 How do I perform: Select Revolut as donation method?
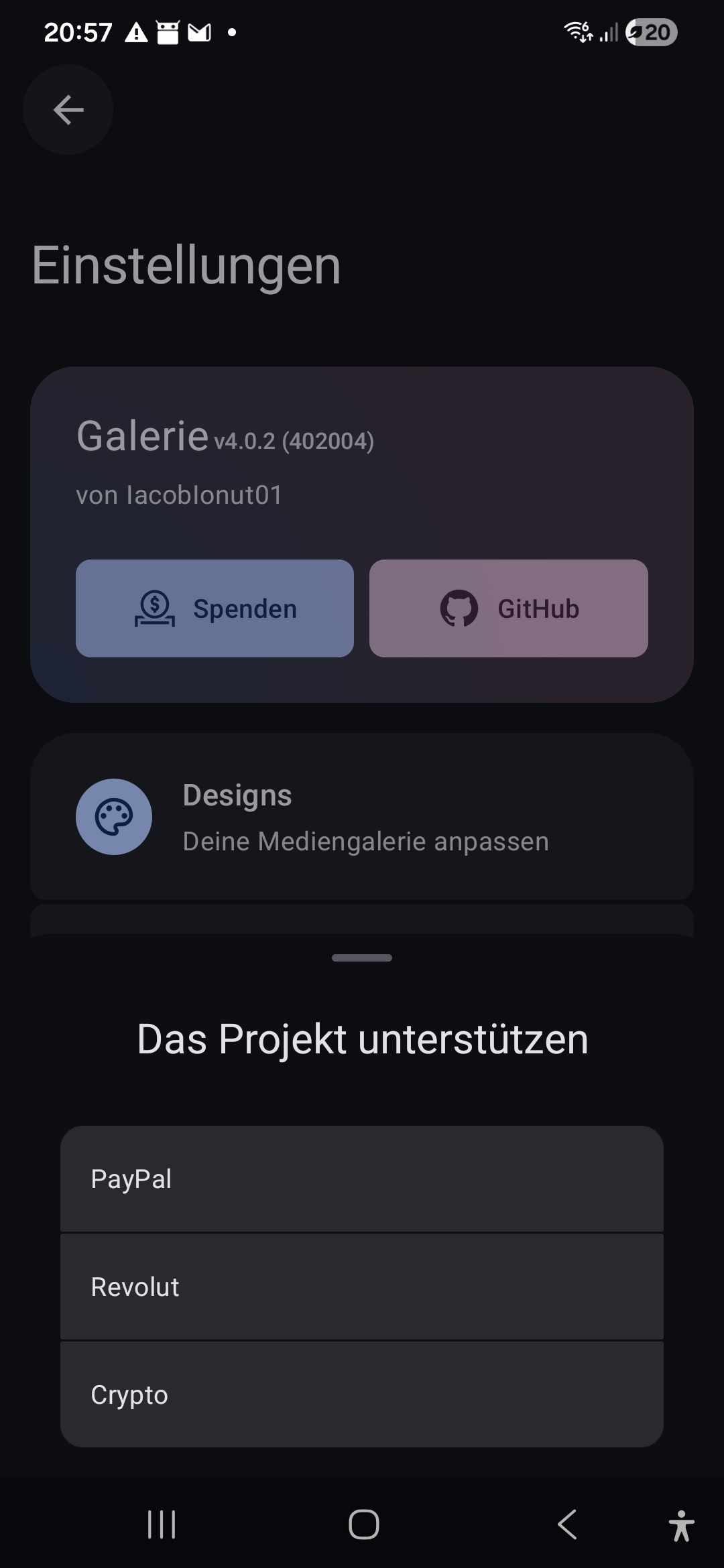pos(362,1287)
